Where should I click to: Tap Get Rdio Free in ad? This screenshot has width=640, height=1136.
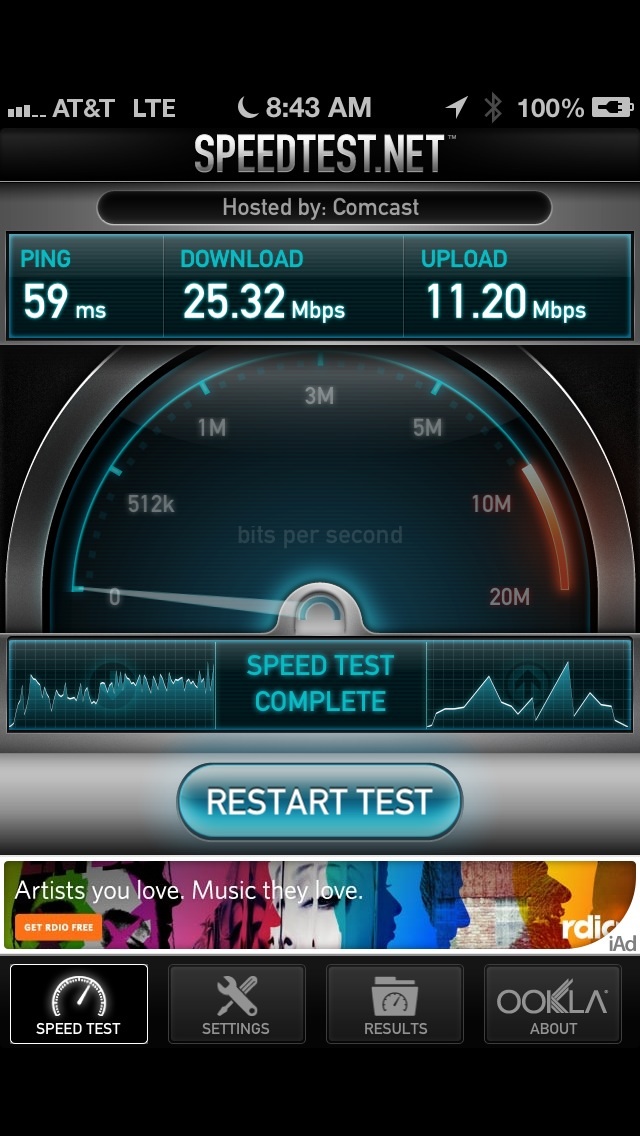58,927
